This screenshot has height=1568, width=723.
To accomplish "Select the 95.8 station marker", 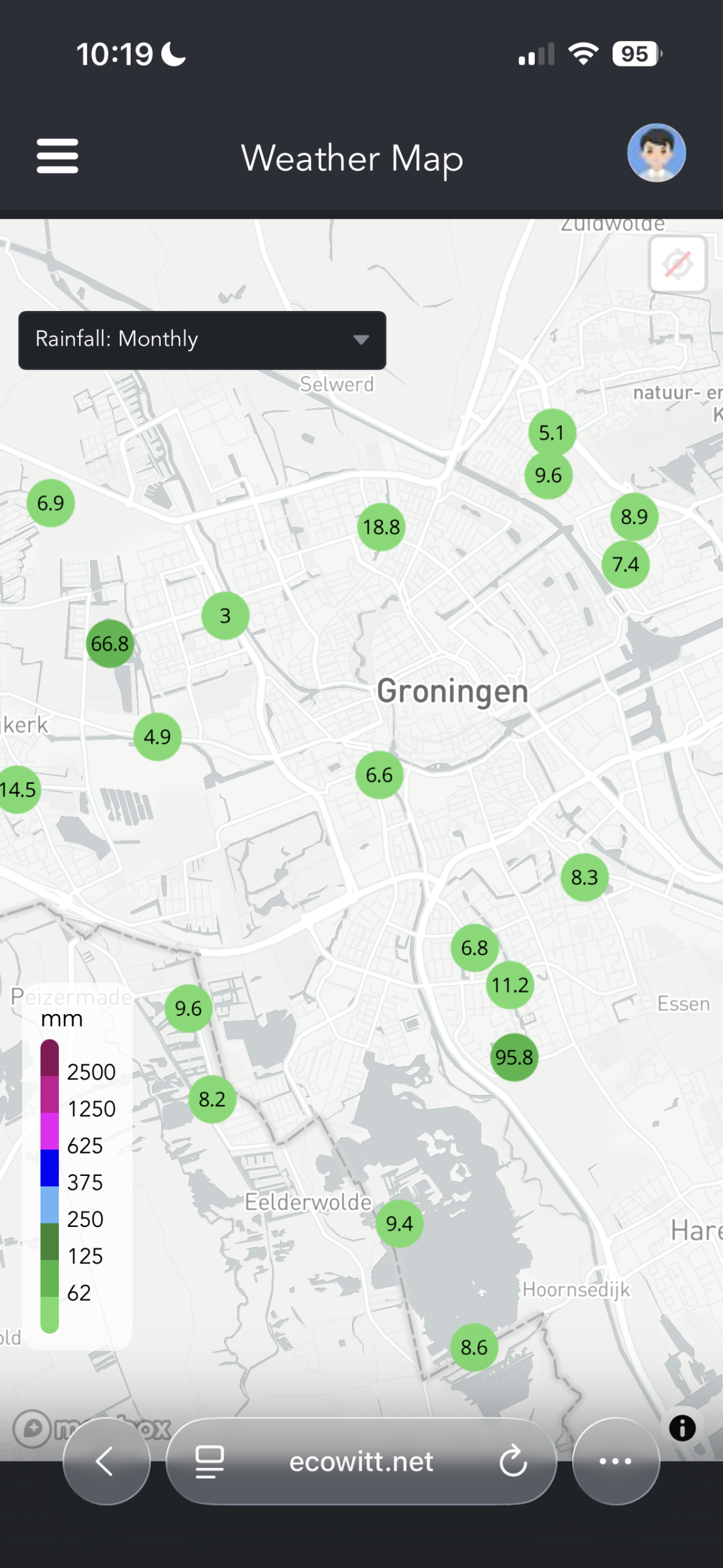I will click(x=514, y=1057).
